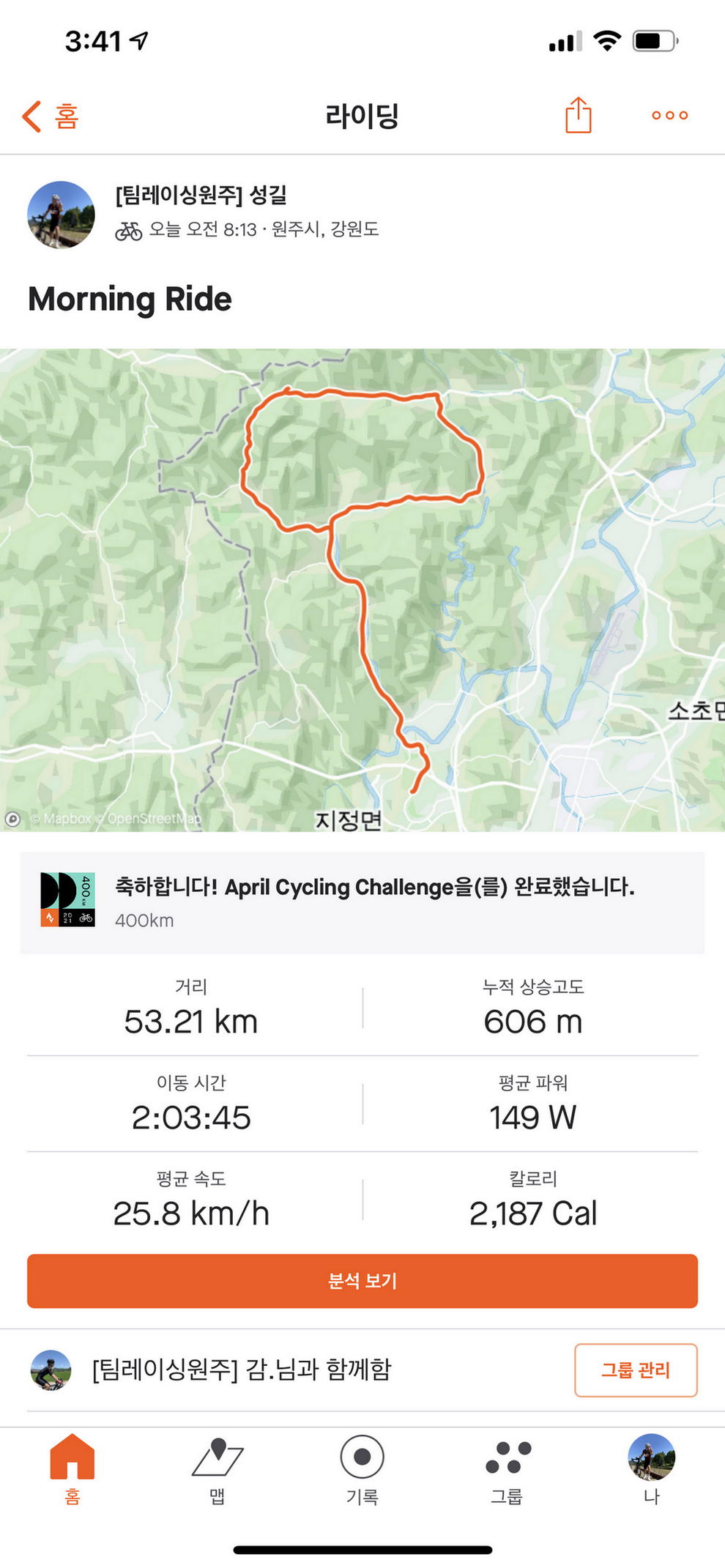Open 성길's profile picture
Image resolution: width=725 pixels, height=1568 pixels.
click(61, 215)
